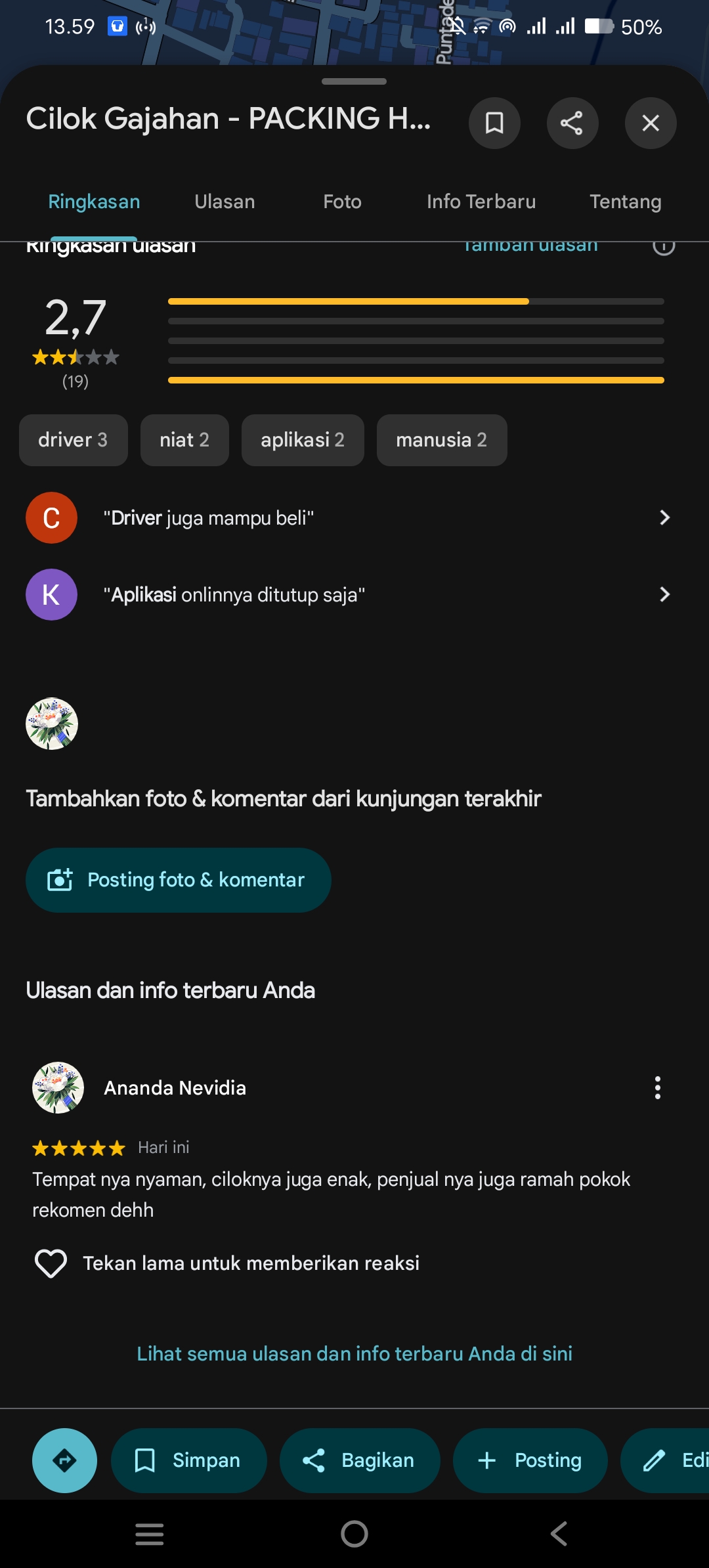Share this place from the header icon
The width and height of the screenshot is (709, 1568).
click(x=572, y=123)
